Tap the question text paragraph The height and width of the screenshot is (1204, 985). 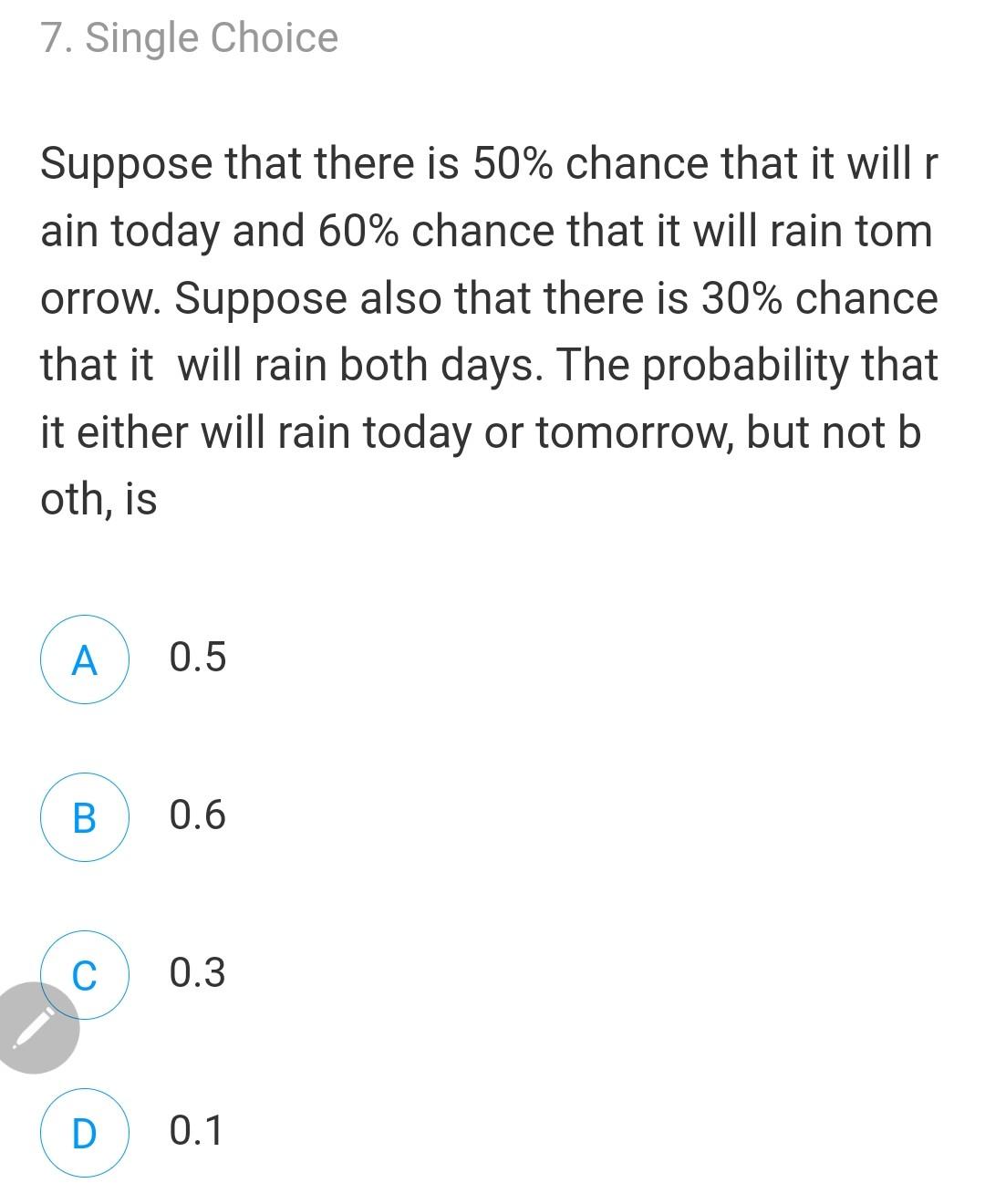coord(488,328)
